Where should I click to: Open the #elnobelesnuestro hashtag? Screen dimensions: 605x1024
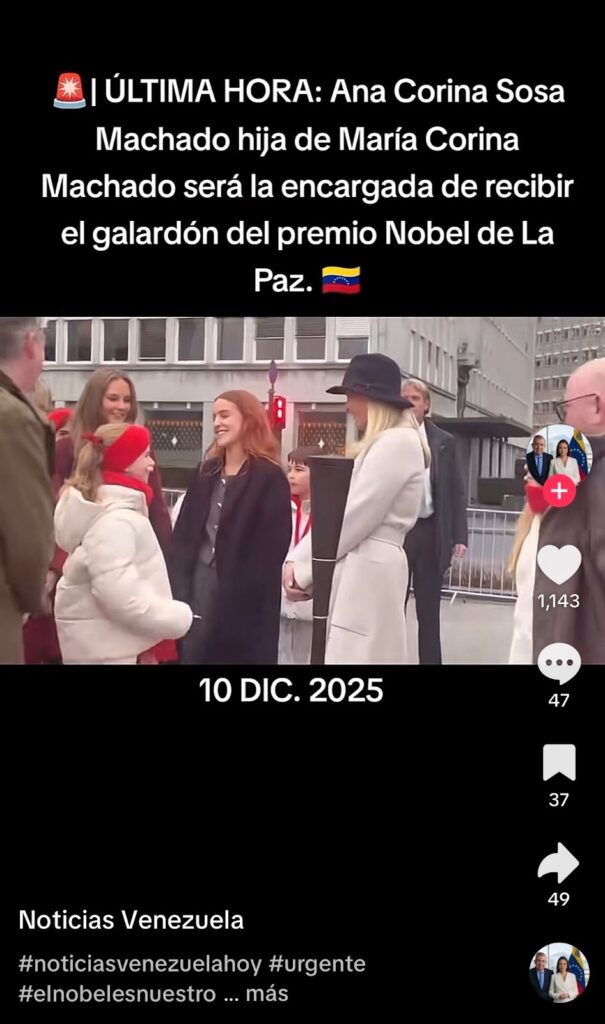point(117,994)
